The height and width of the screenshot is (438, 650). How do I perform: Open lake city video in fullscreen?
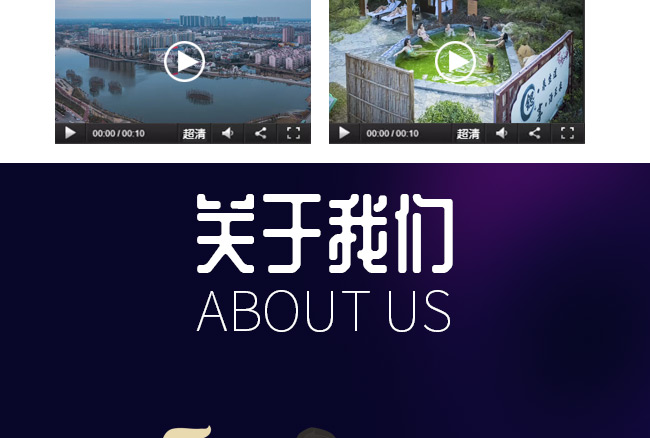293,133
